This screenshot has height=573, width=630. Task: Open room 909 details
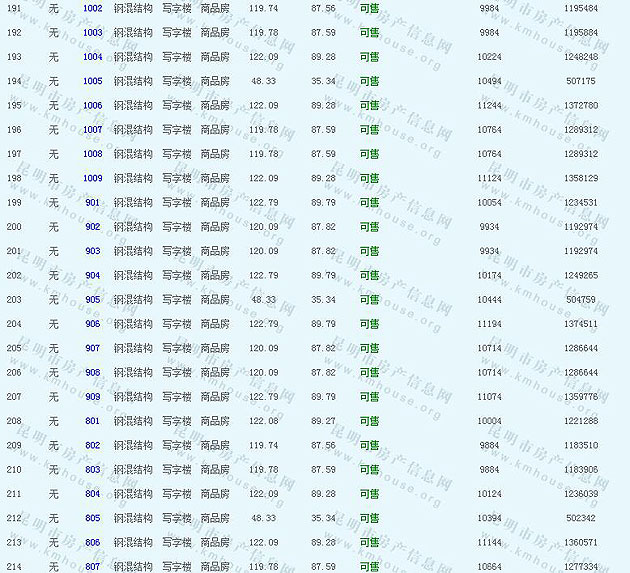(x=92, y=397)
